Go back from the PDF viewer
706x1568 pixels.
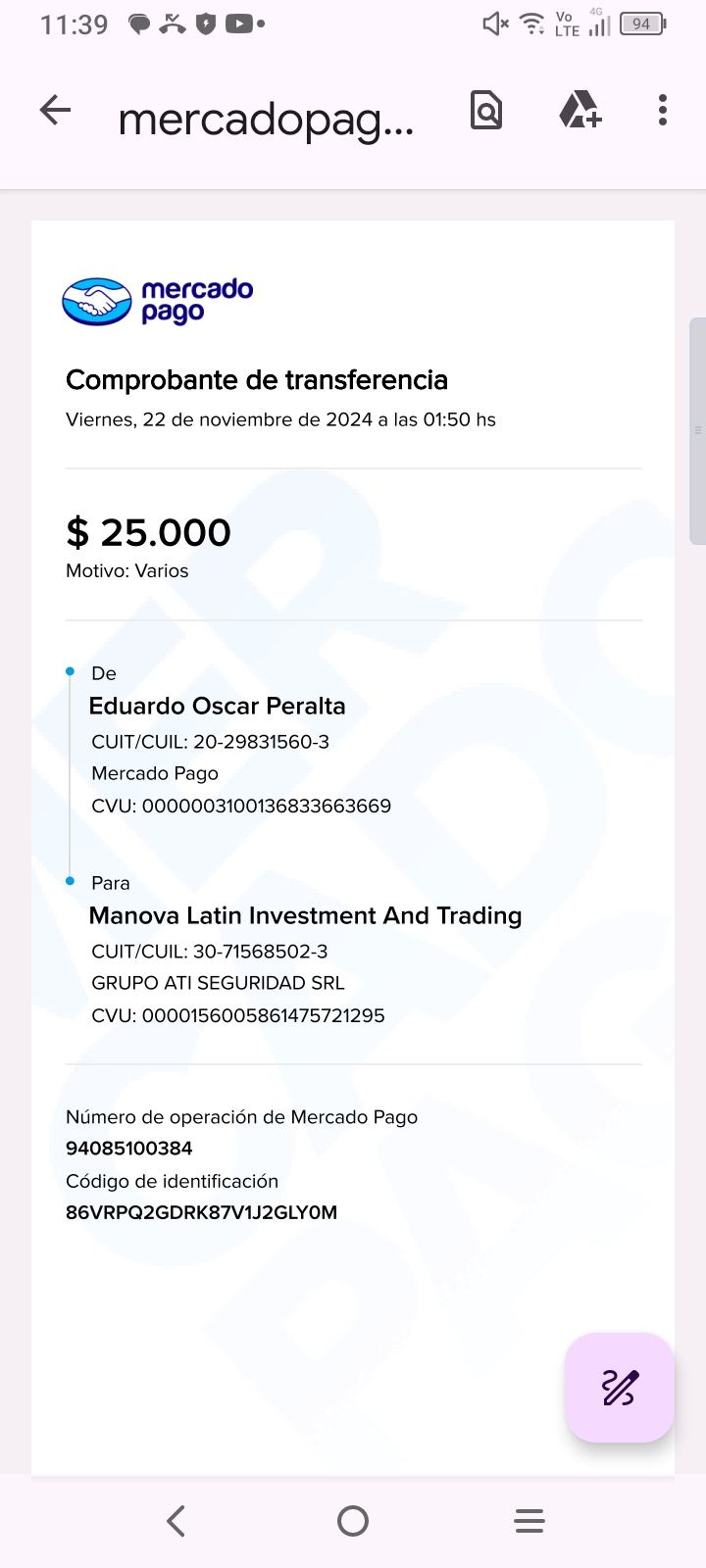(56, 110)
